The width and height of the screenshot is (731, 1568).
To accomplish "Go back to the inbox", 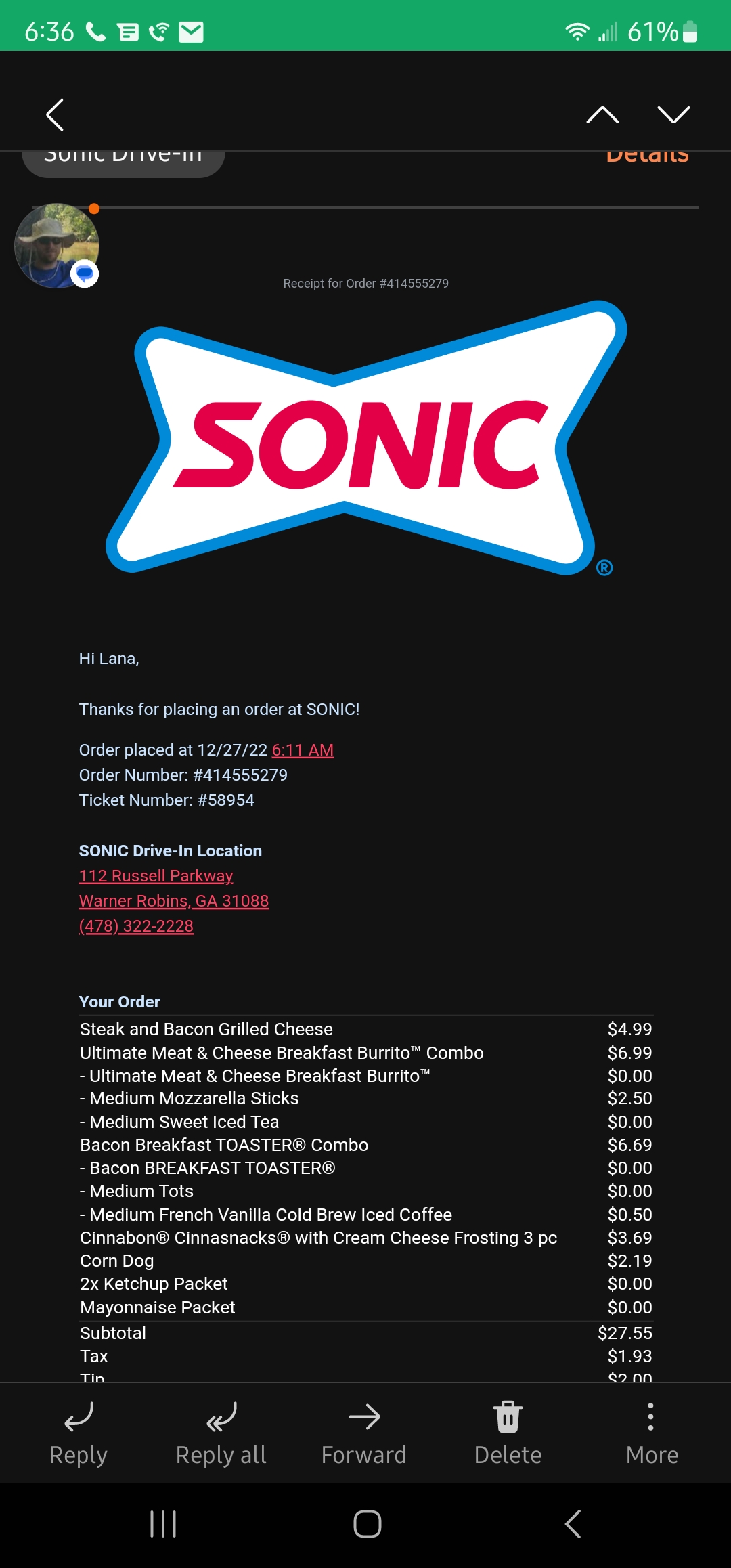I will (x=55, y=114).
